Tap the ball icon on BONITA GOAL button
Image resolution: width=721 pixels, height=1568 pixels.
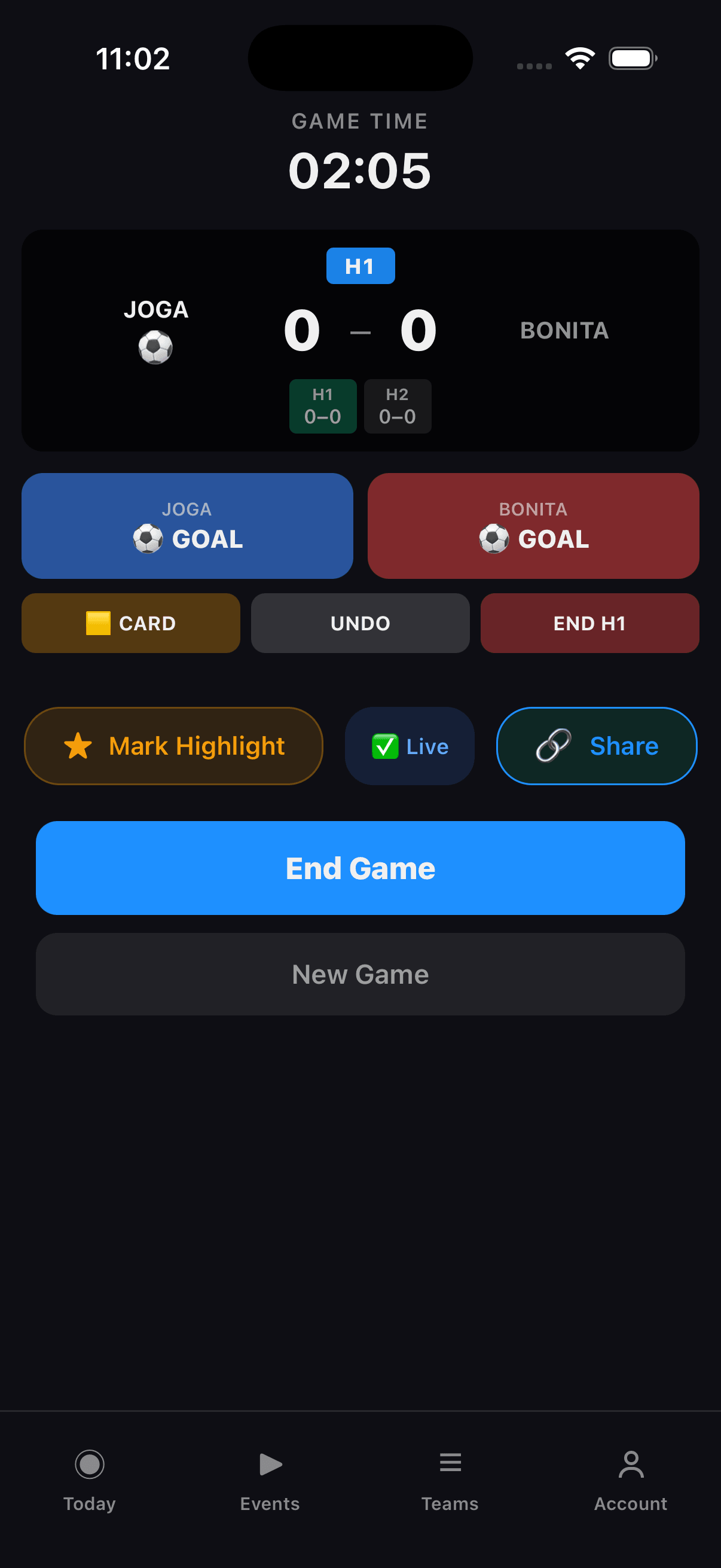494,538
